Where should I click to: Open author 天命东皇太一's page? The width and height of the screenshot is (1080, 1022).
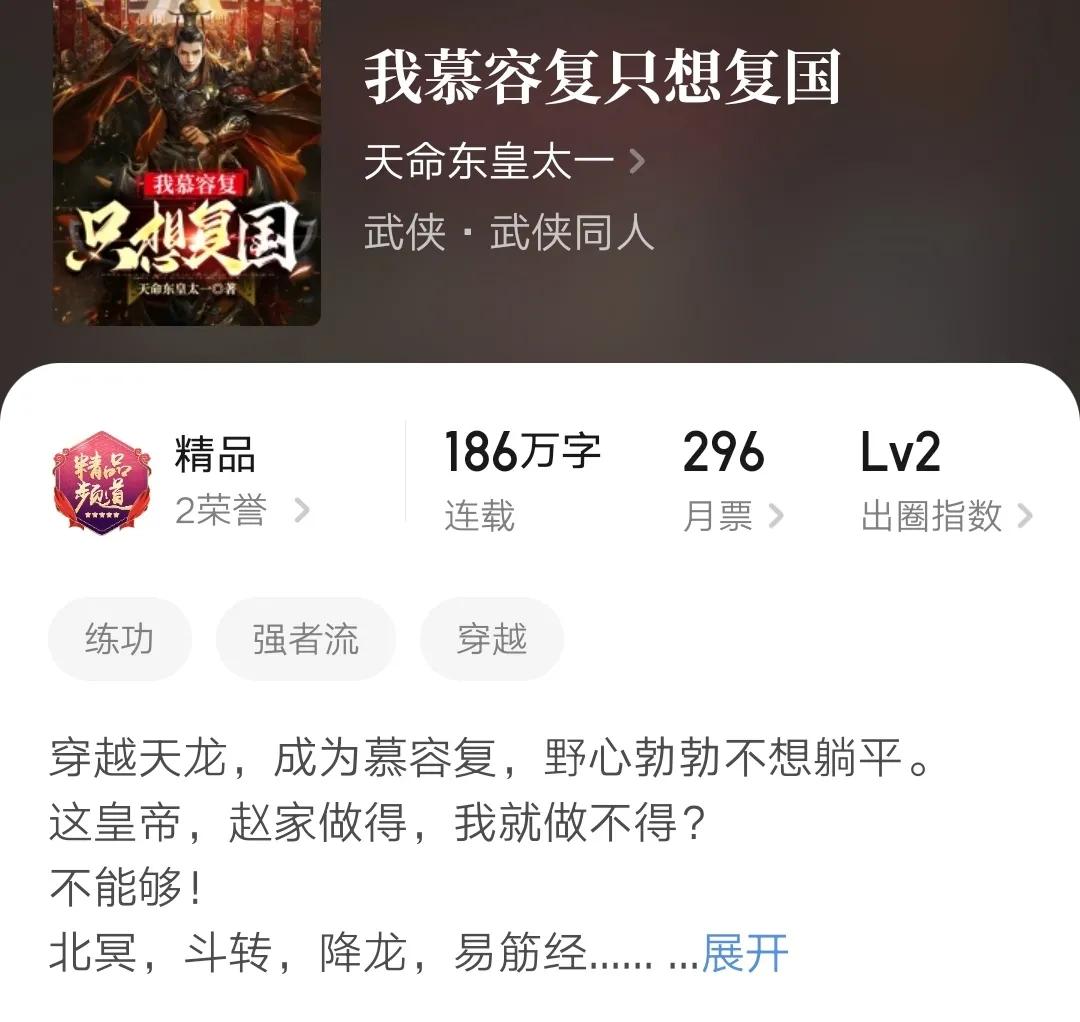point(503,161)
